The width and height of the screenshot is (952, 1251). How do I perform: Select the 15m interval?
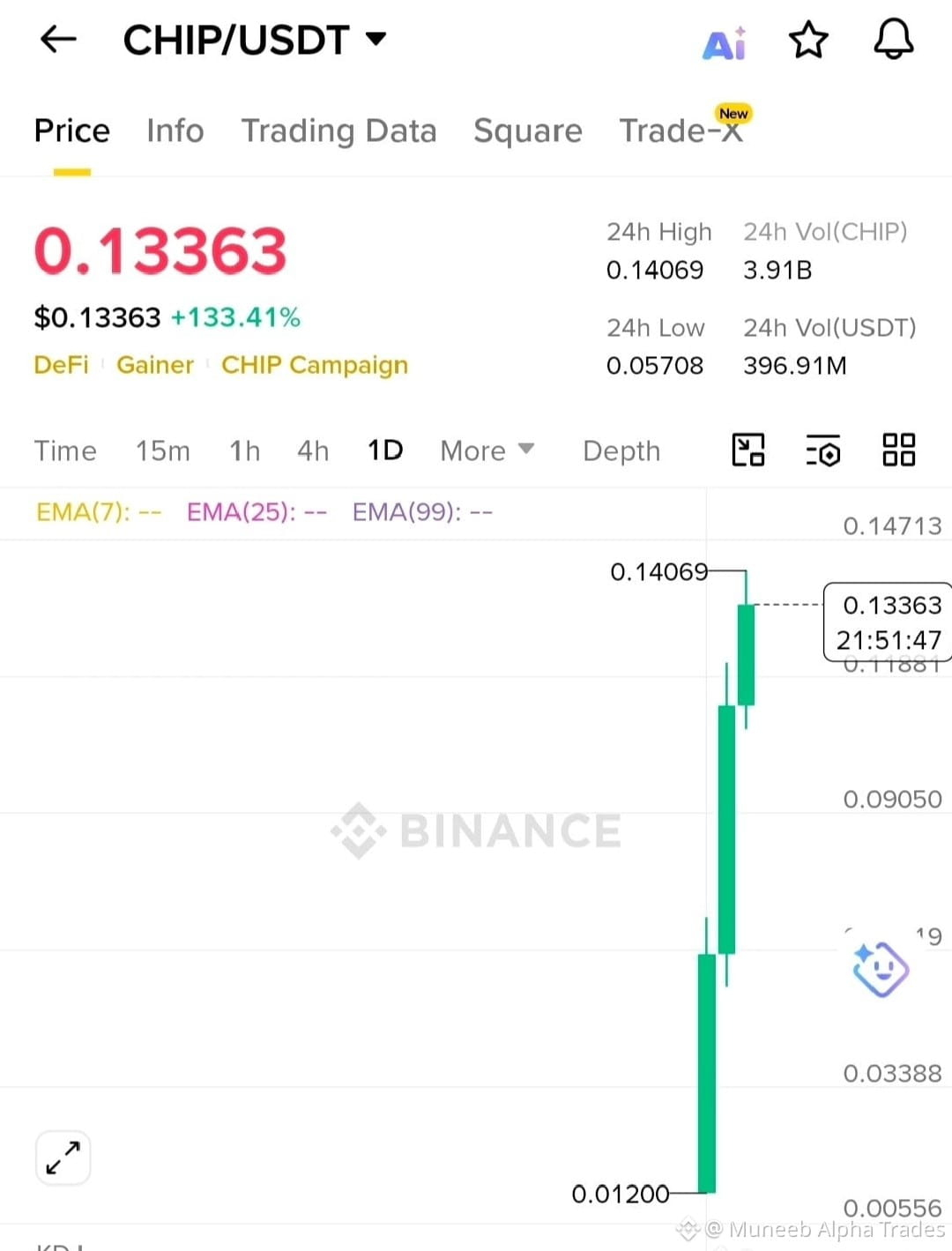[163, 451]
